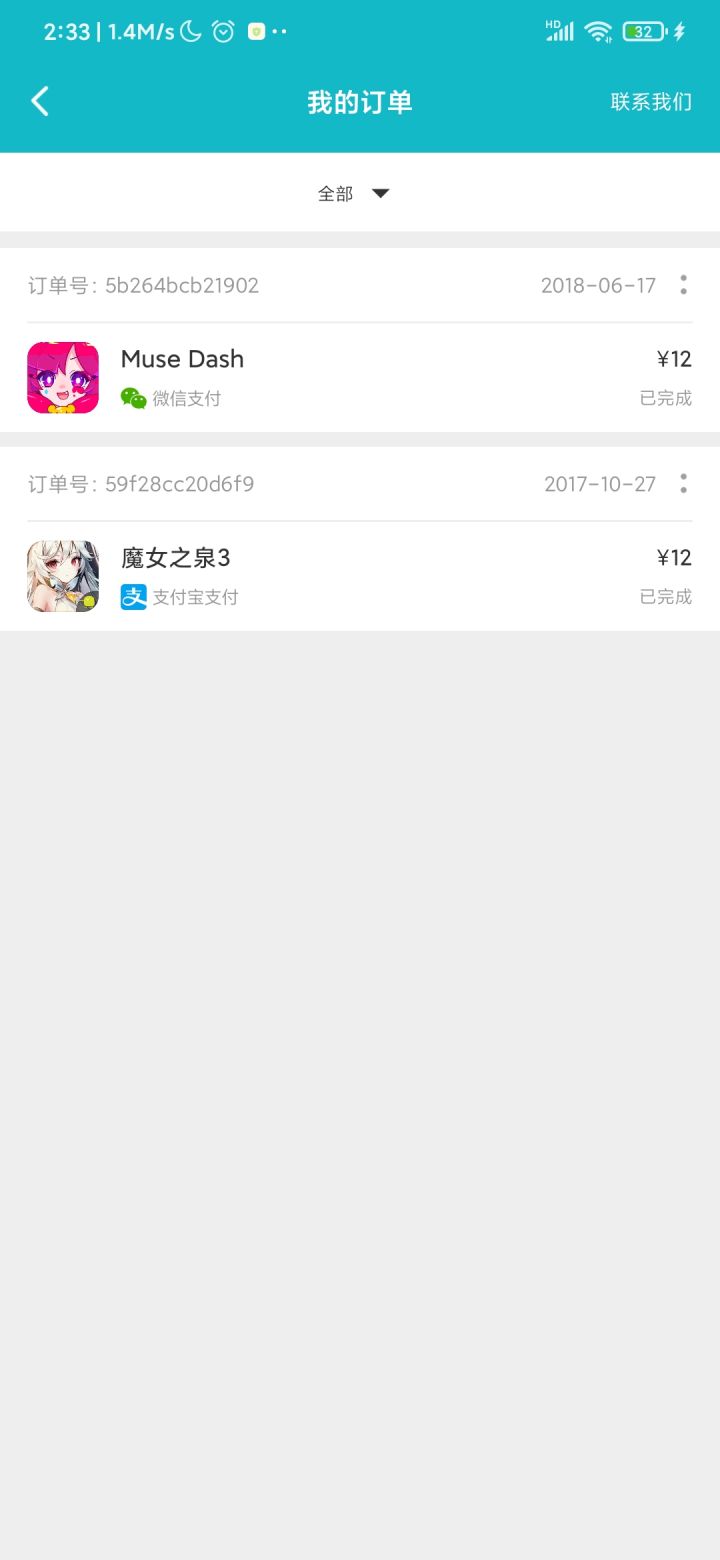The height and width of the screenshot is (1560, 720).
Task: Tap the 魔女之泉3 game icon
Action: pos(62,576)
